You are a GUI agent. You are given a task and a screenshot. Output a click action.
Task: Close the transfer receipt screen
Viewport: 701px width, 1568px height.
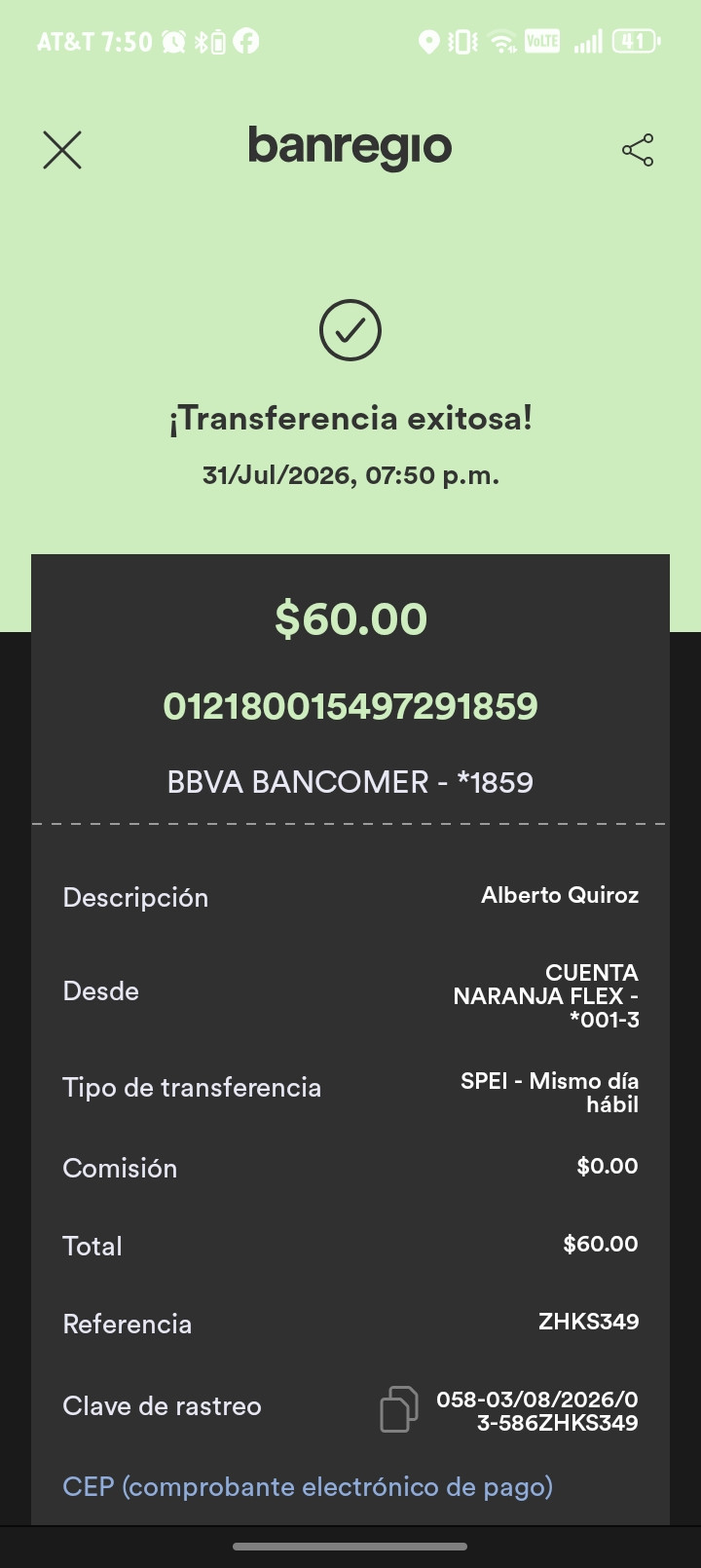[62, 150]
